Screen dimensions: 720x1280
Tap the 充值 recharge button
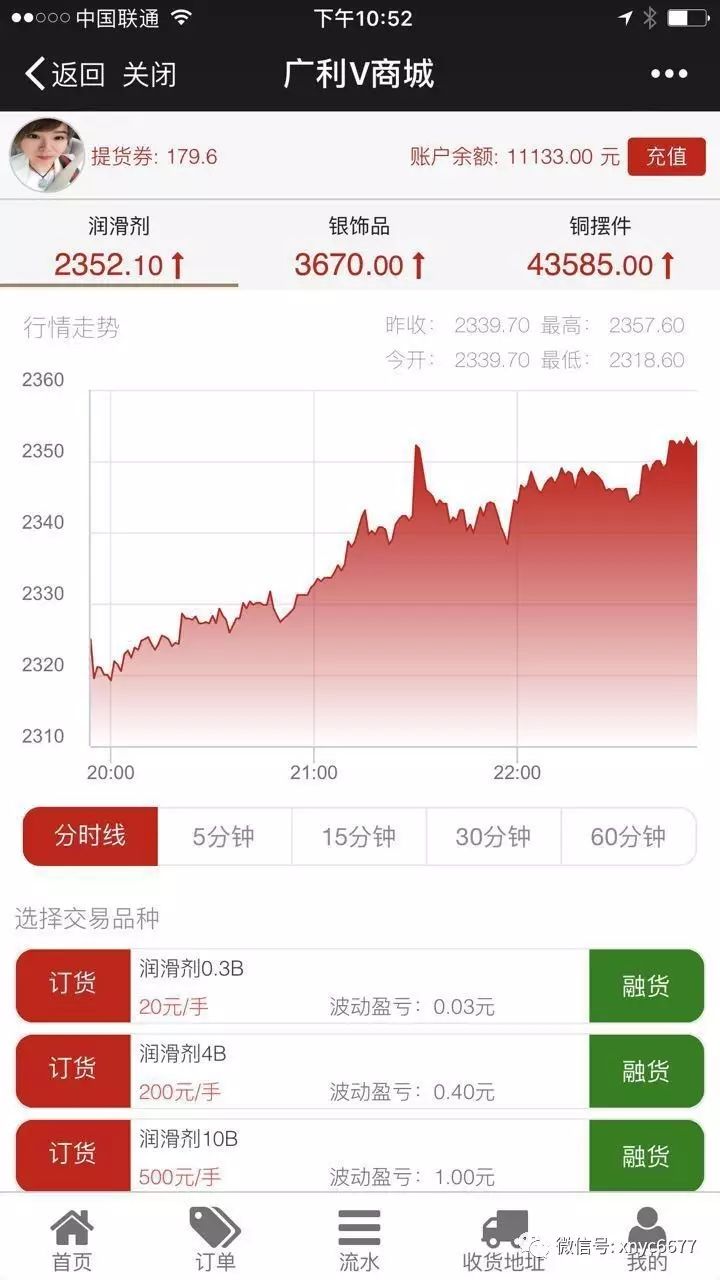click(666, 156)
